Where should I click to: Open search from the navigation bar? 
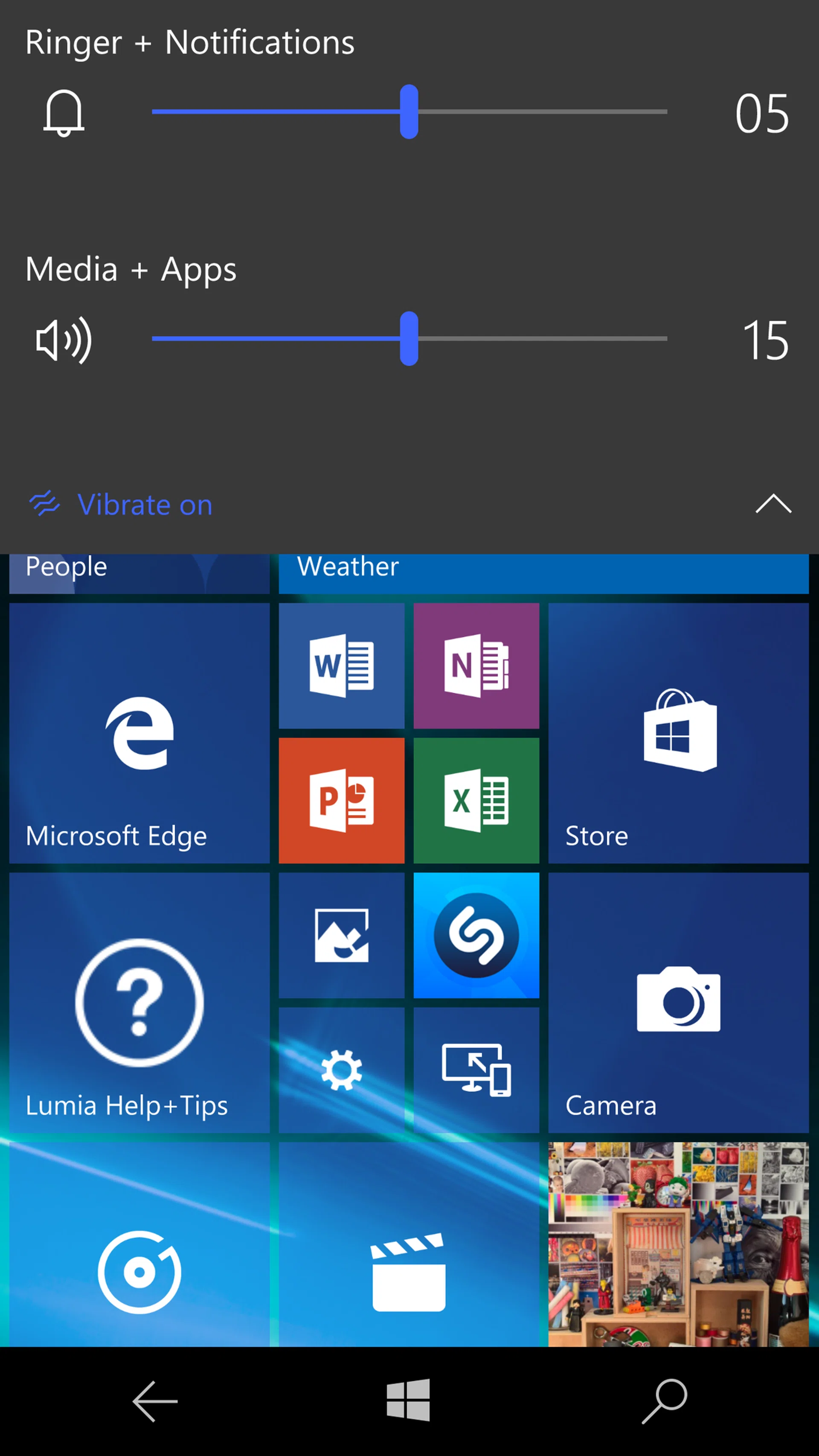pyautogui.click(x=665, y=1401)
